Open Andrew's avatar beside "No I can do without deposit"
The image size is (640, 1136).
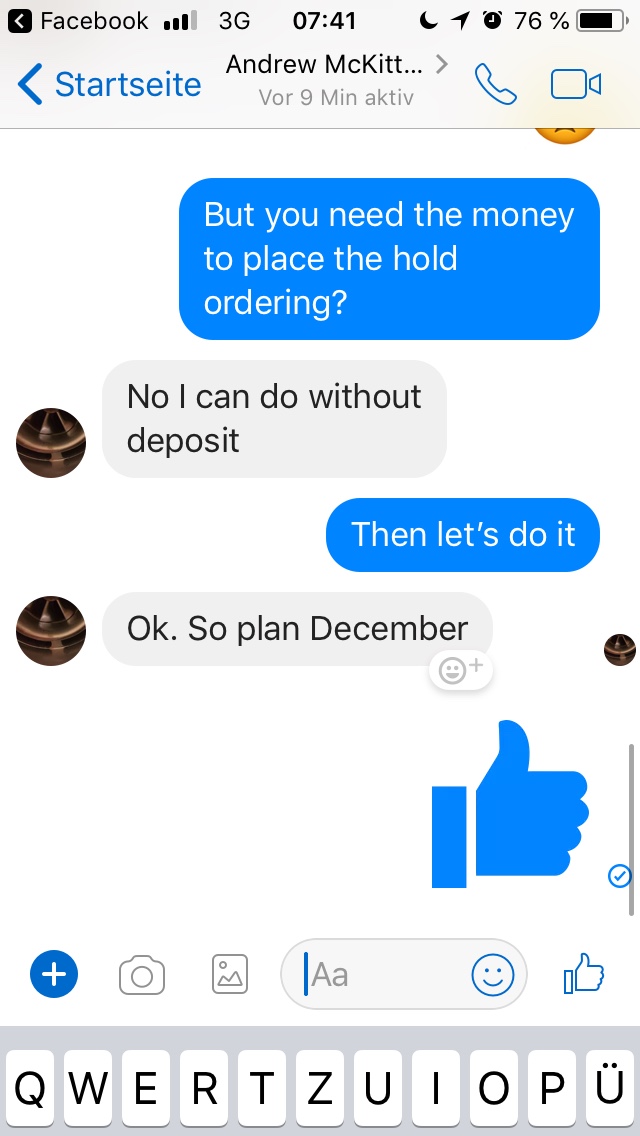(51, 442)
